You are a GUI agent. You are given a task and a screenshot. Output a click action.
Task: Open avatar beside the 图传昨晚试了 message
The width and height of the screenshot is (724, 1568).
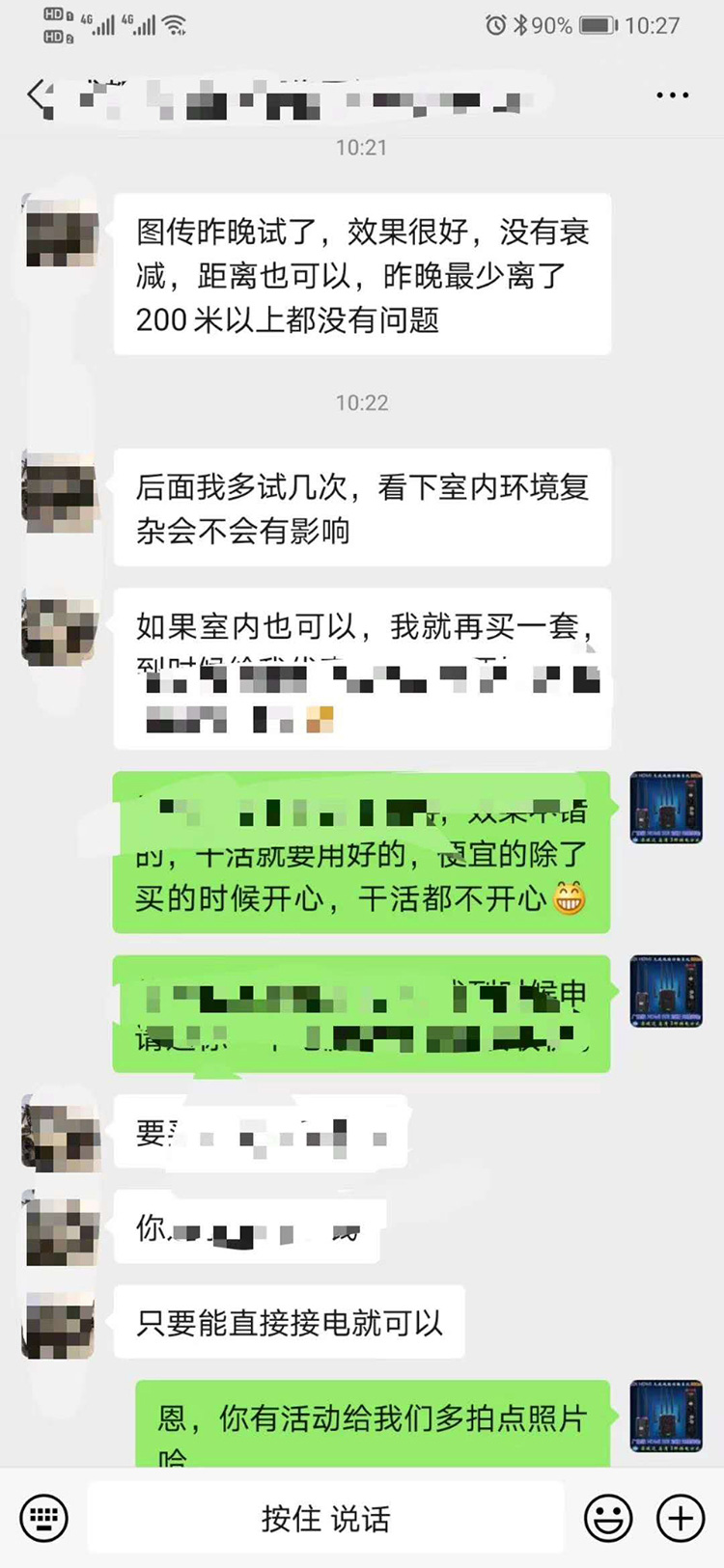(x=60, y=232)
